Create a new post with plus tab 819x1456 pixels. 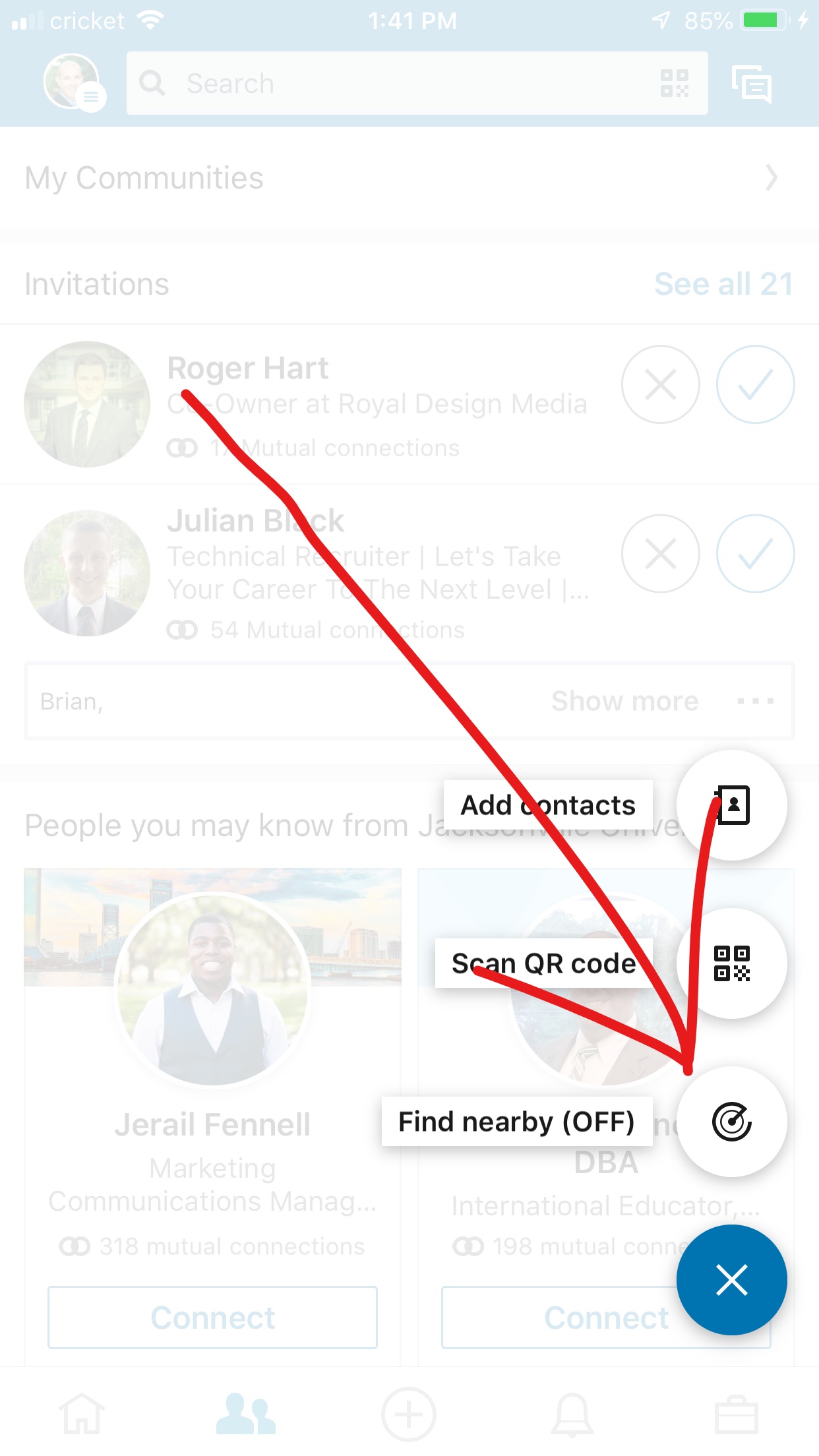point(409,1415)
